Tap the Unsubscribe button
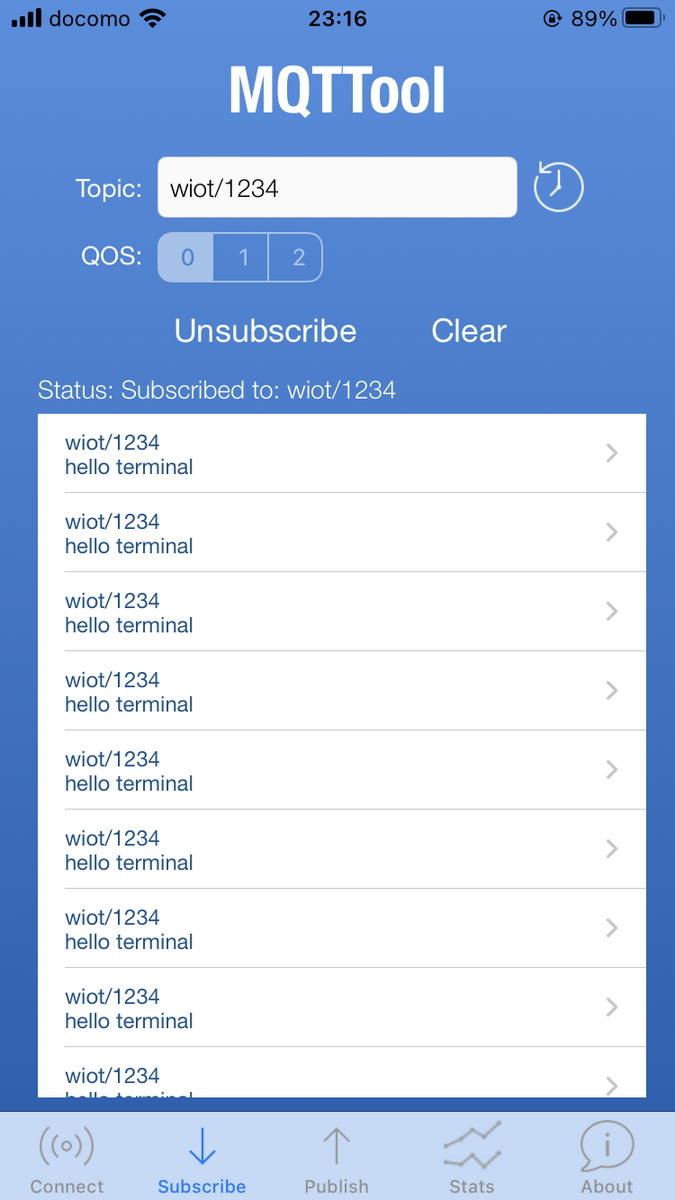 coord(265,331)
